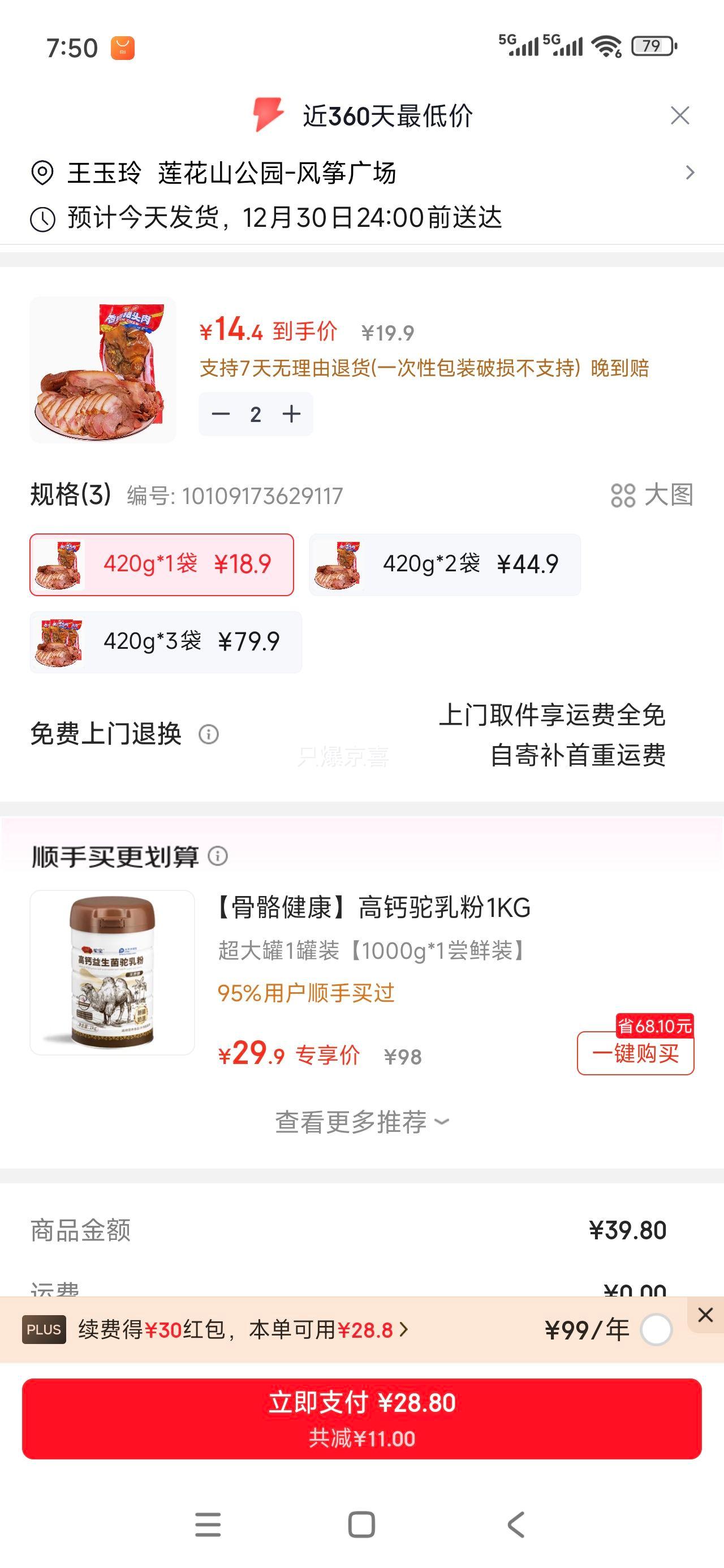Open recent apps with hamburger navigation icon
Viewport: 724px width, 1568px height.
(x=208, y=1526)
